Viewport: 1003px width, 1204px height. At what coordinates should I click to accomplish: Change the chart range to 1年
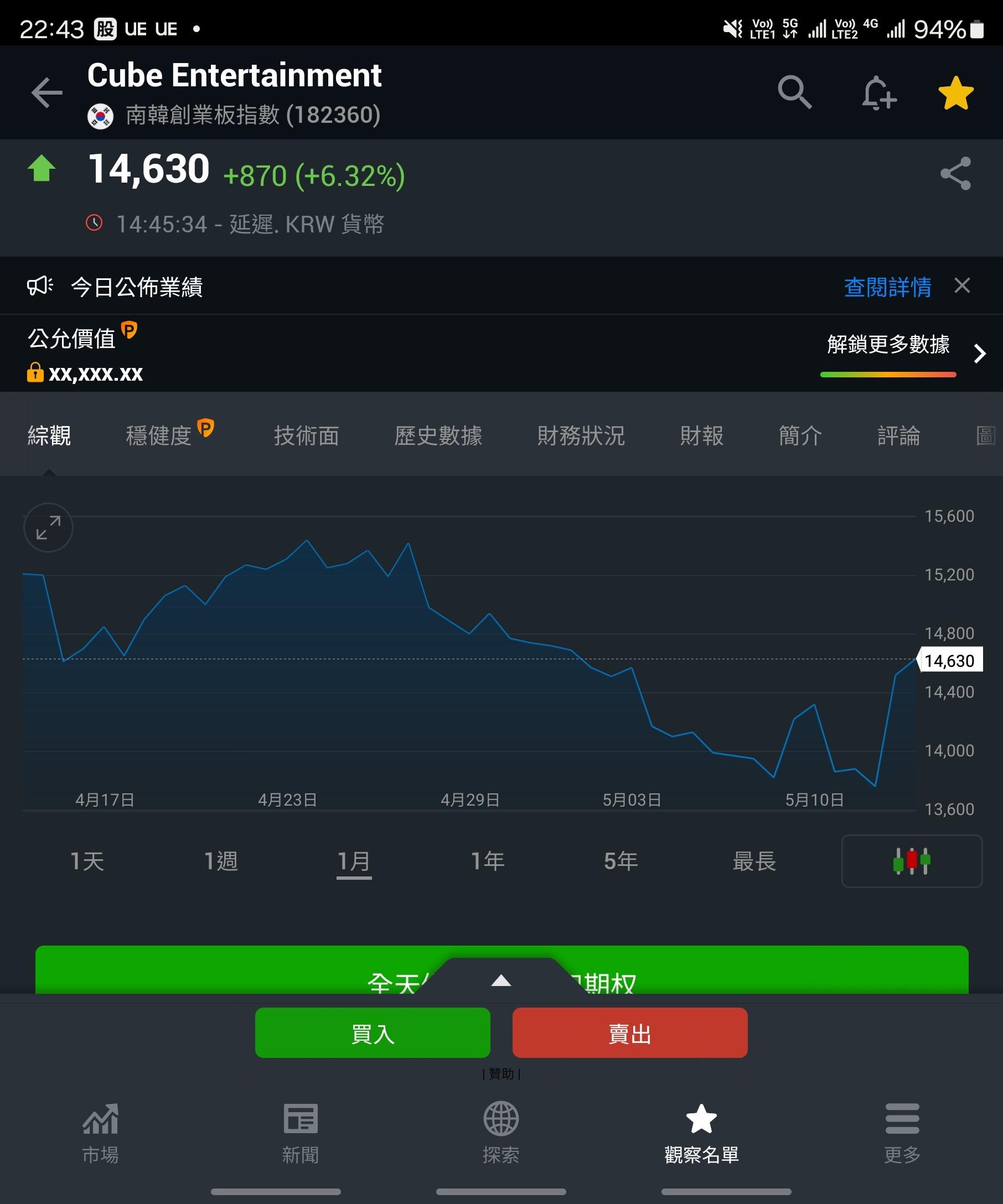[x=488, y=861]
